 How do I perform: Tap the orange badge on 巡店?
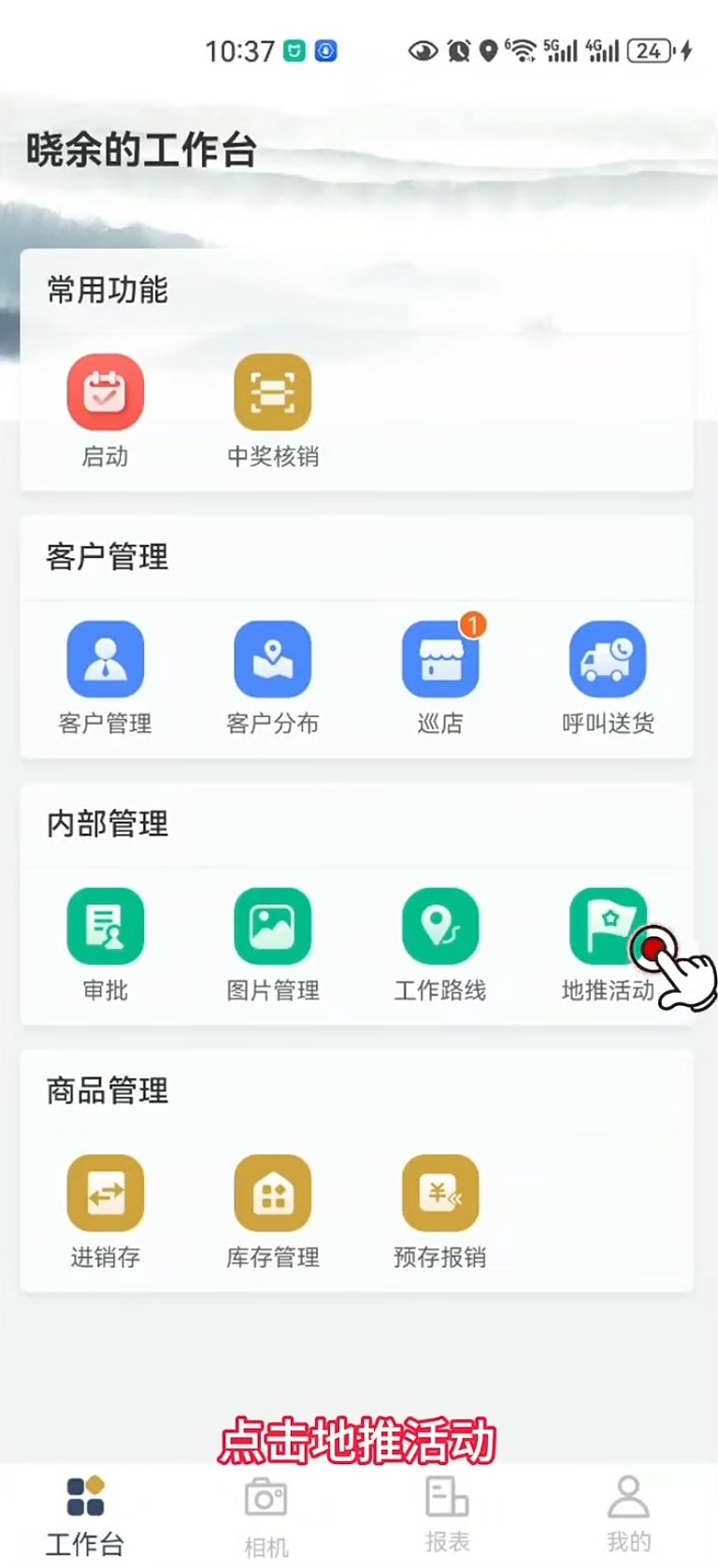click(472, 626)
